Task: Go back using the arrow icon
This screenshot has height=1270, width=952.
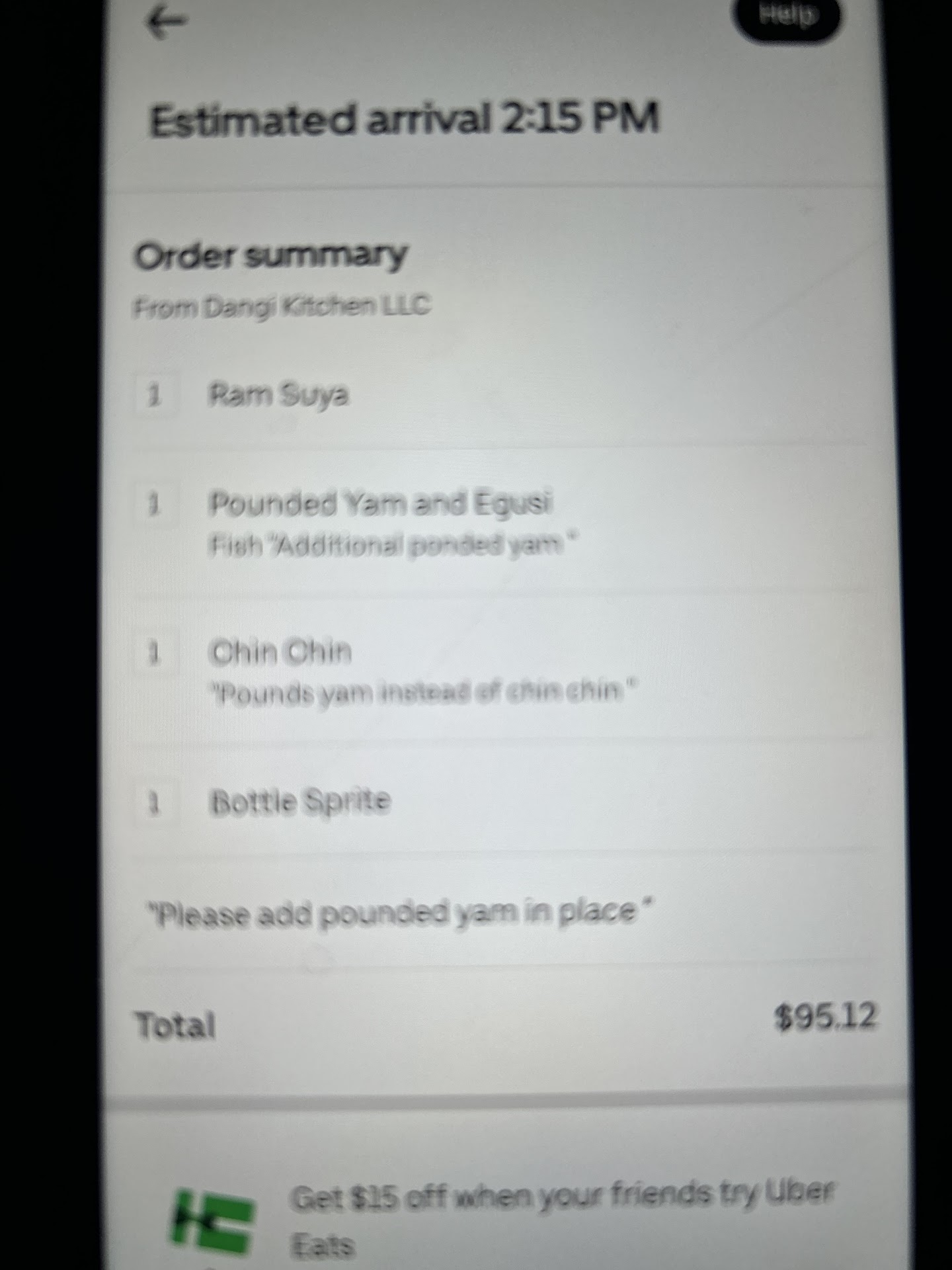Action: 165,22
